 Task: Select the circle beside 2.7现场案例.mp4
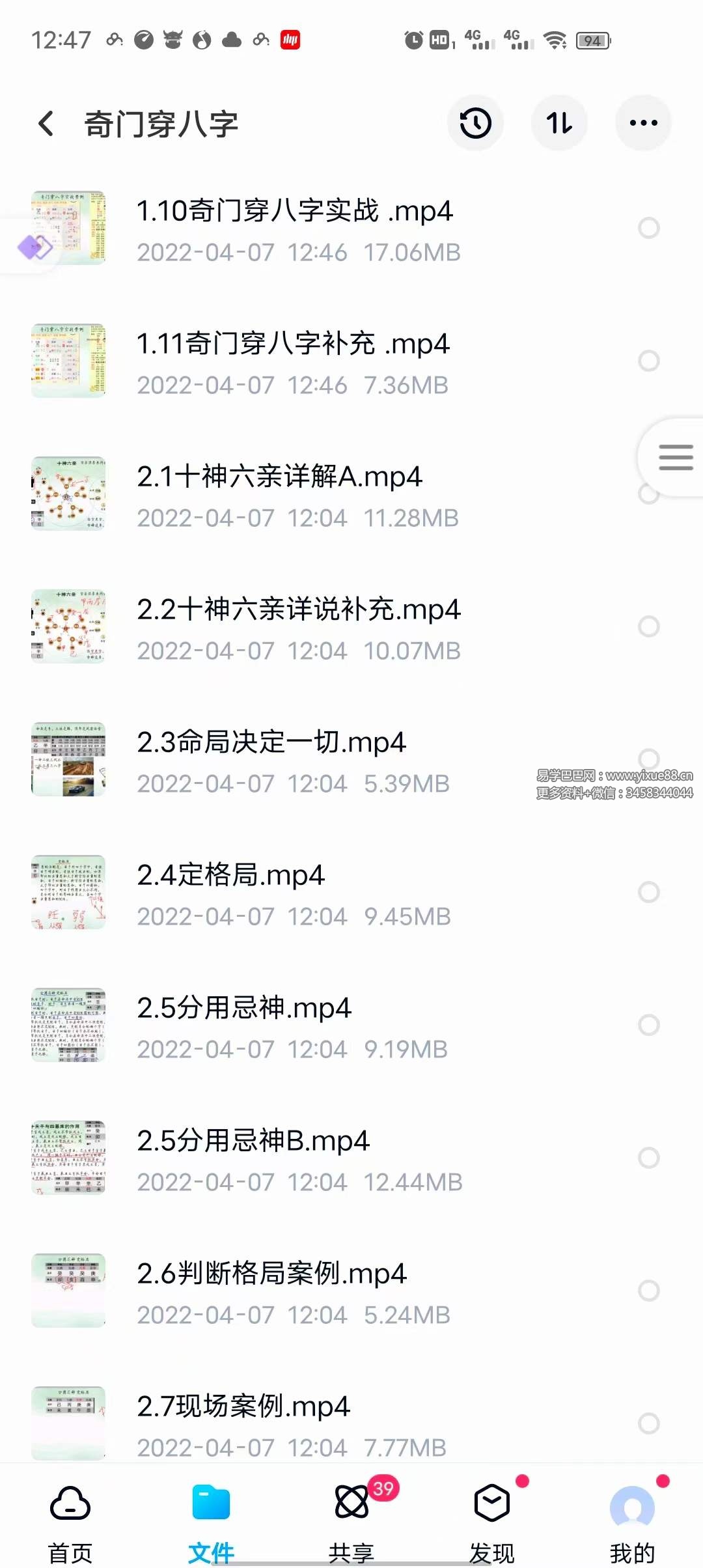(x=649, y=1423)
